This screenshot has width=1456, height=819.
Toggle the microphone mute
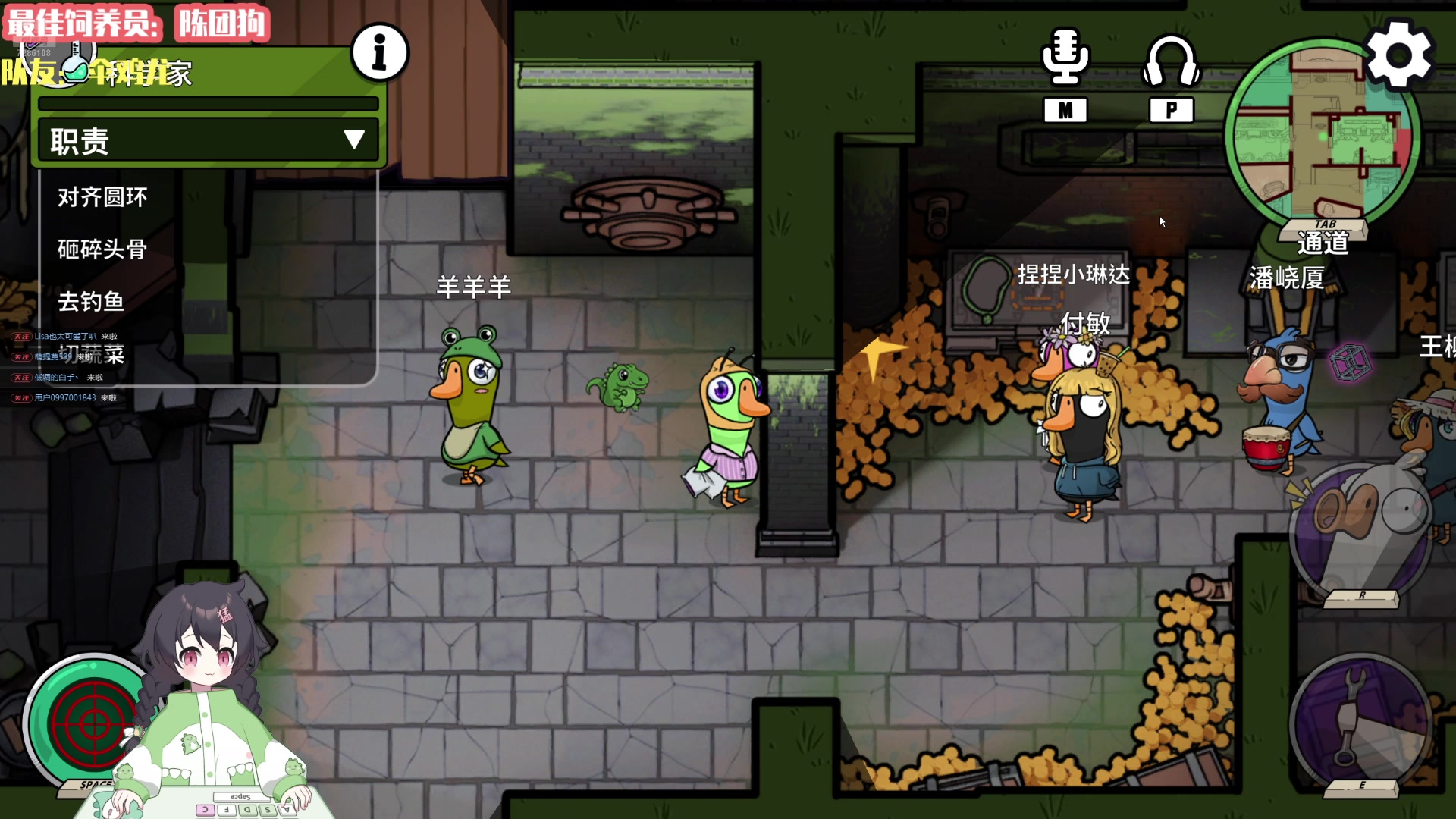pos(1065,59)
